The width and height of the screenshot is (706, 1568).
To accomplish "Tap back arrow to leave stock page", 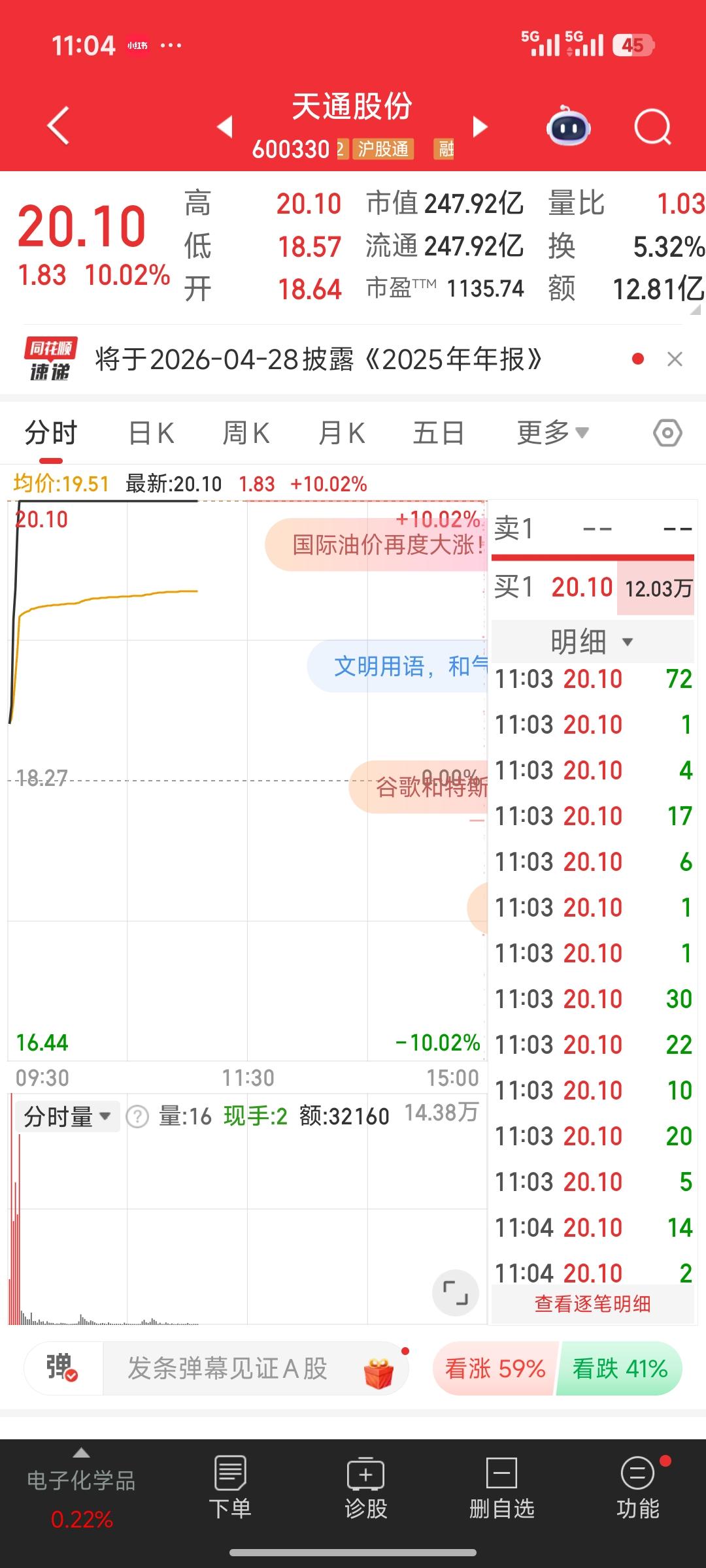I will (x=58, y=126).
